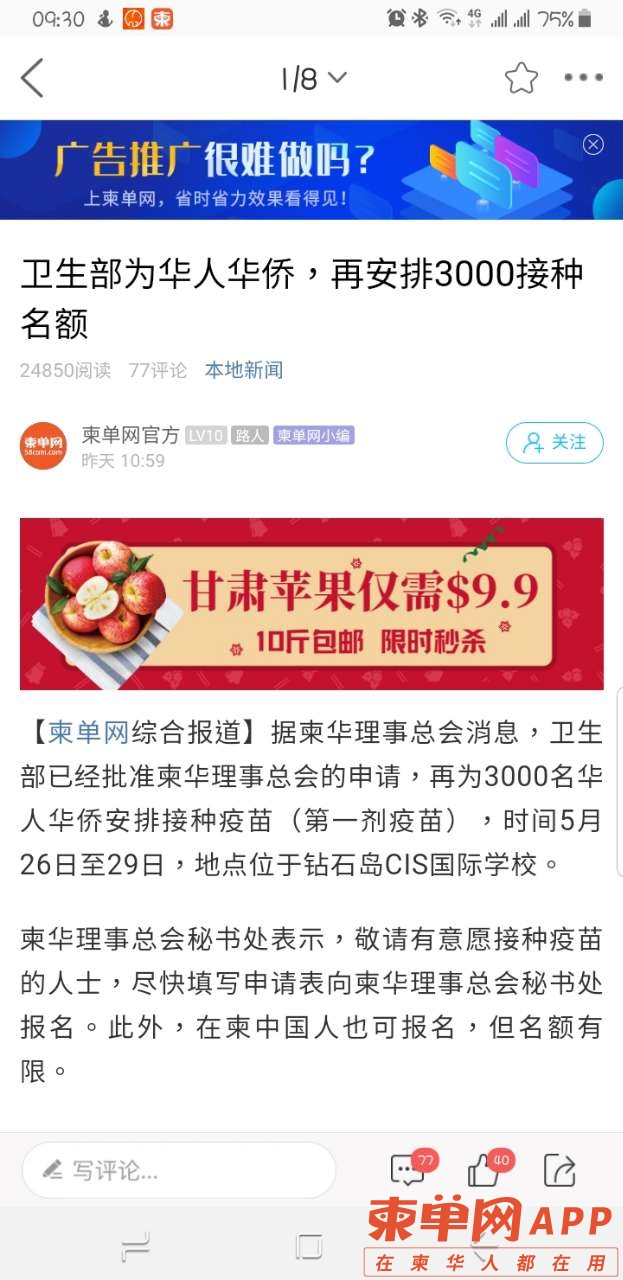Open the 柬单网官方 author profile avatar
Image resolution: width=623 pixels, height=1280 pixels.
pyautogui.click(x=43, y=446)
